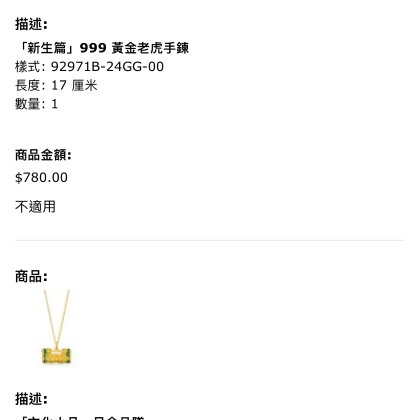
Task: Open the gold necklace pendant product image
Action: [x=56, y=327]
